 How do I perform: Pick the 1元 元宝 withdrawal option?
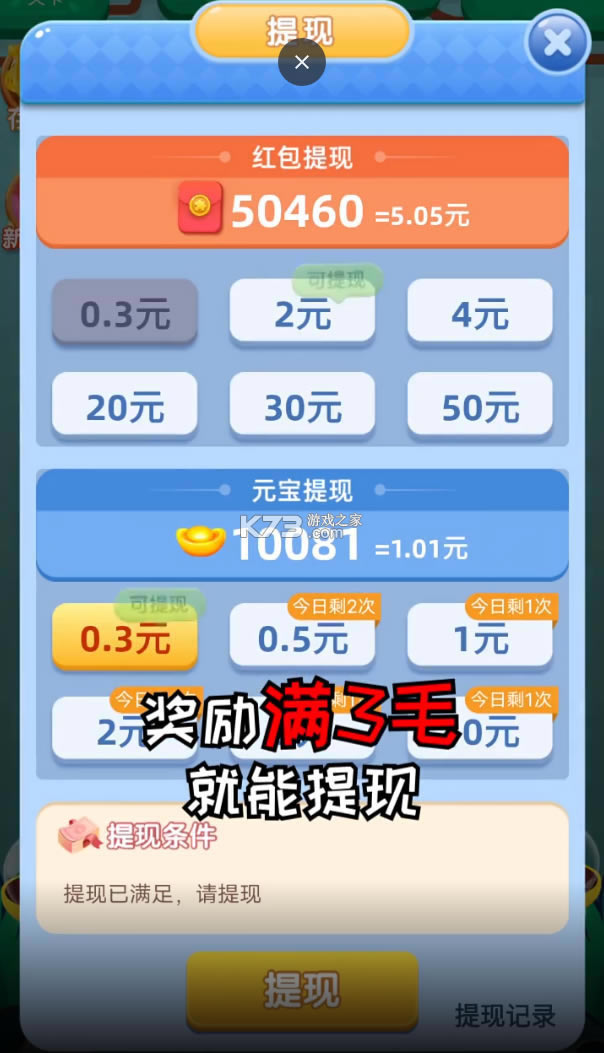[479, 638]
